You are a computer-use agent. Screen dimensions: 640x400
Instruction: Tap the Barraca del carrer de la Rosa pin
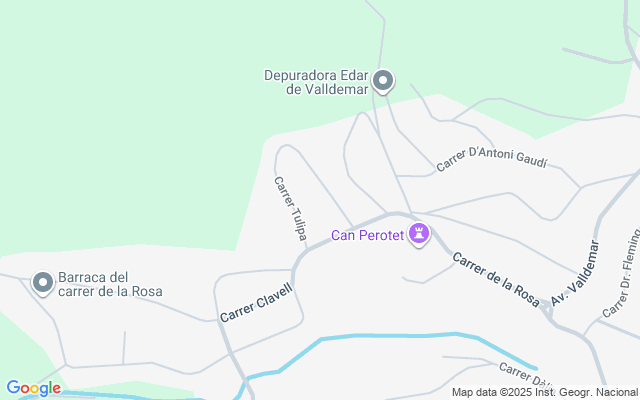pos(43,284)
